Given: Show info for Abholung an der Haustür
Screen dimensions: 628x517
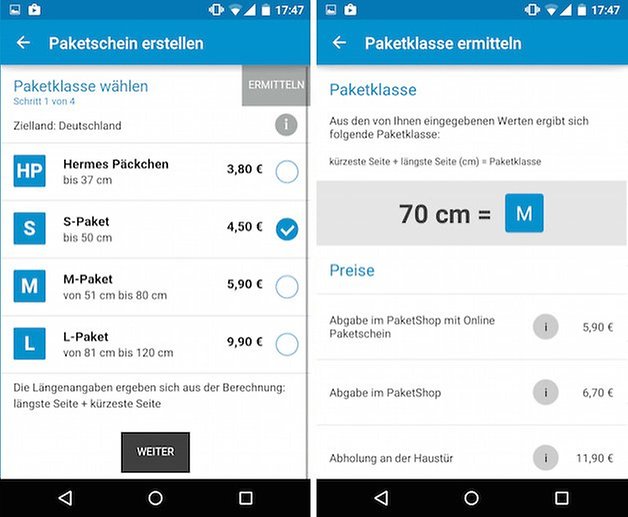Looking at the screenshot, I should 545,458.
